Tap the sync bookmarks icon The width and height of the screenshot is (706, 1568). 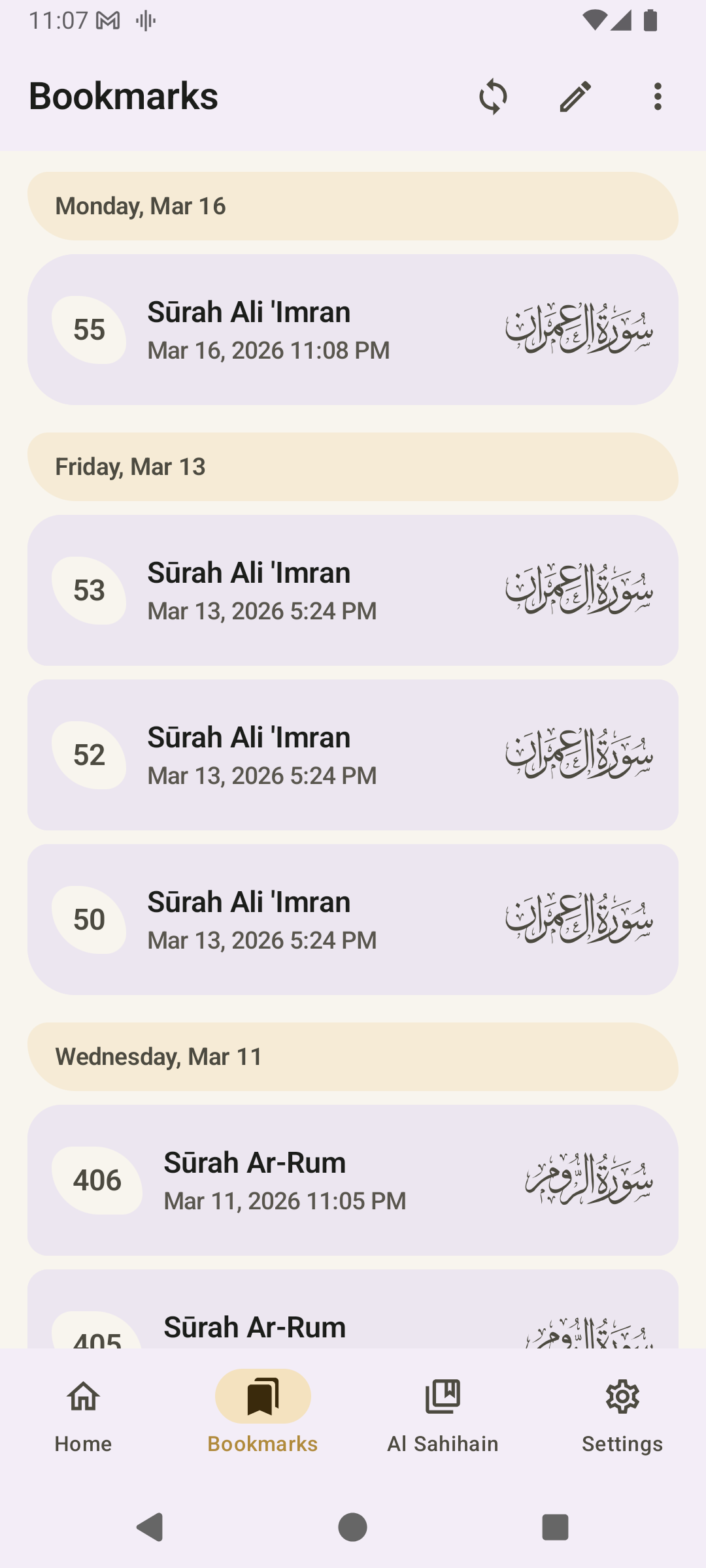pyautogui.click(x=493, y=97)
